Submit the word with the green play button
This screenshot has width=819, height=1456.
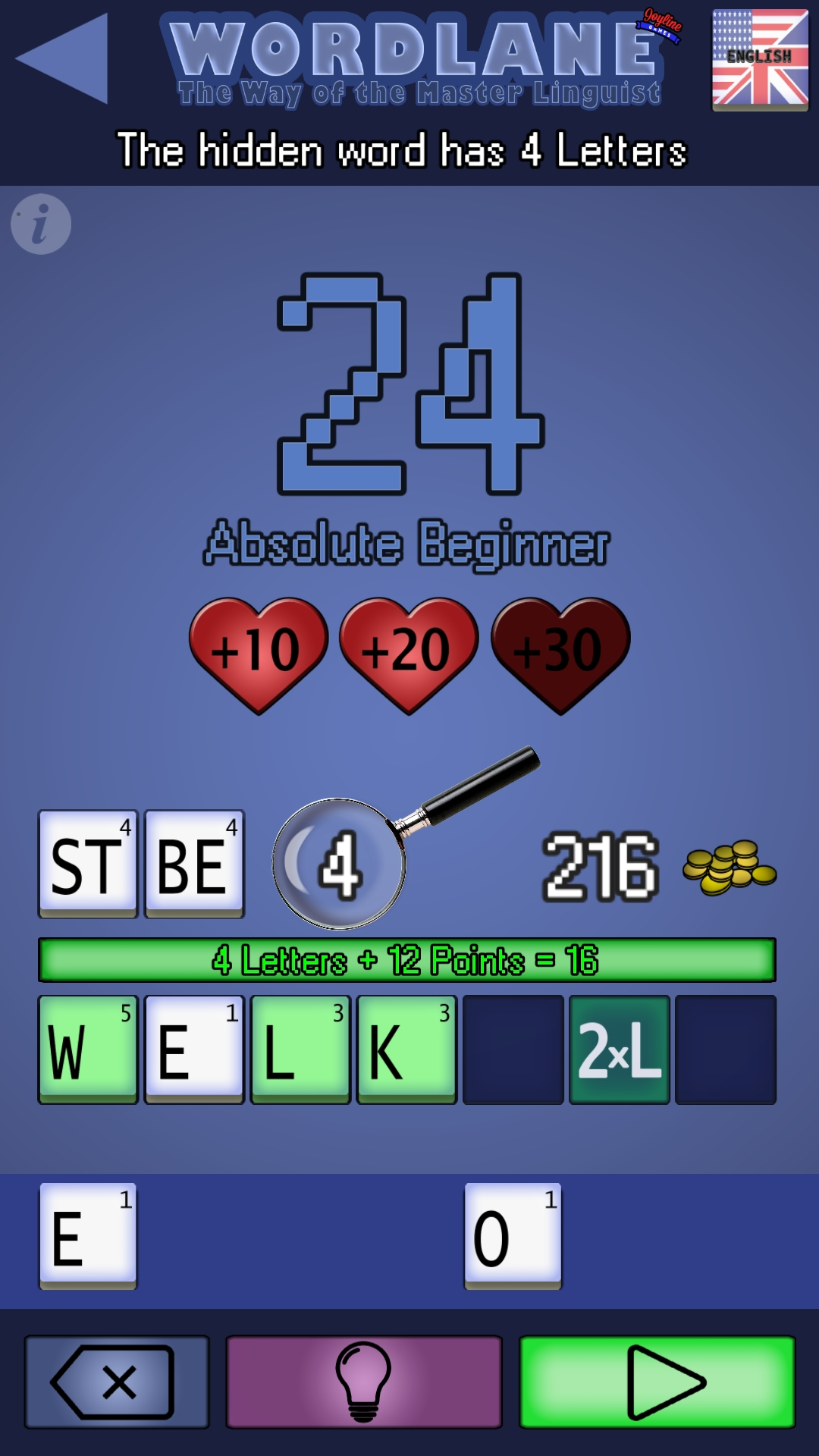pos(657,1382)
